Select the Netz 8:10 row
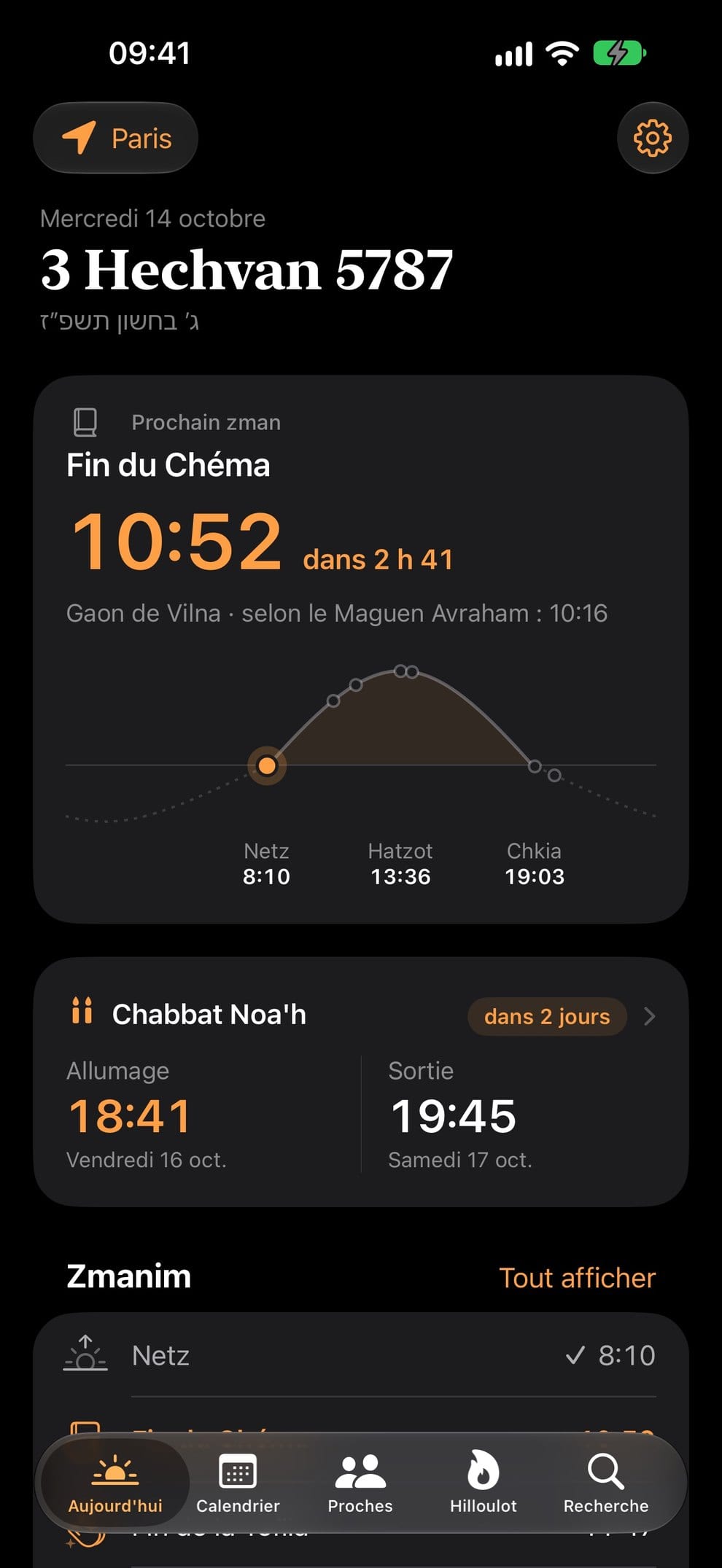Viewport: 722px width, 1568px height. (x=361, y=1355)
